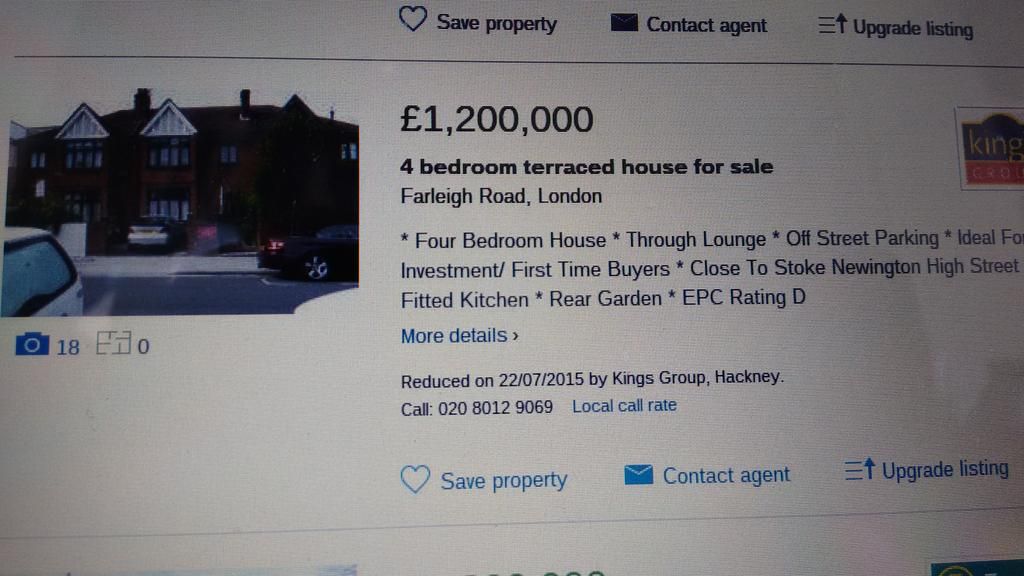This screenshot has height=576, width=1024.
Task: Save the Farleigh Road property below its details
Action: pos(484,480)
